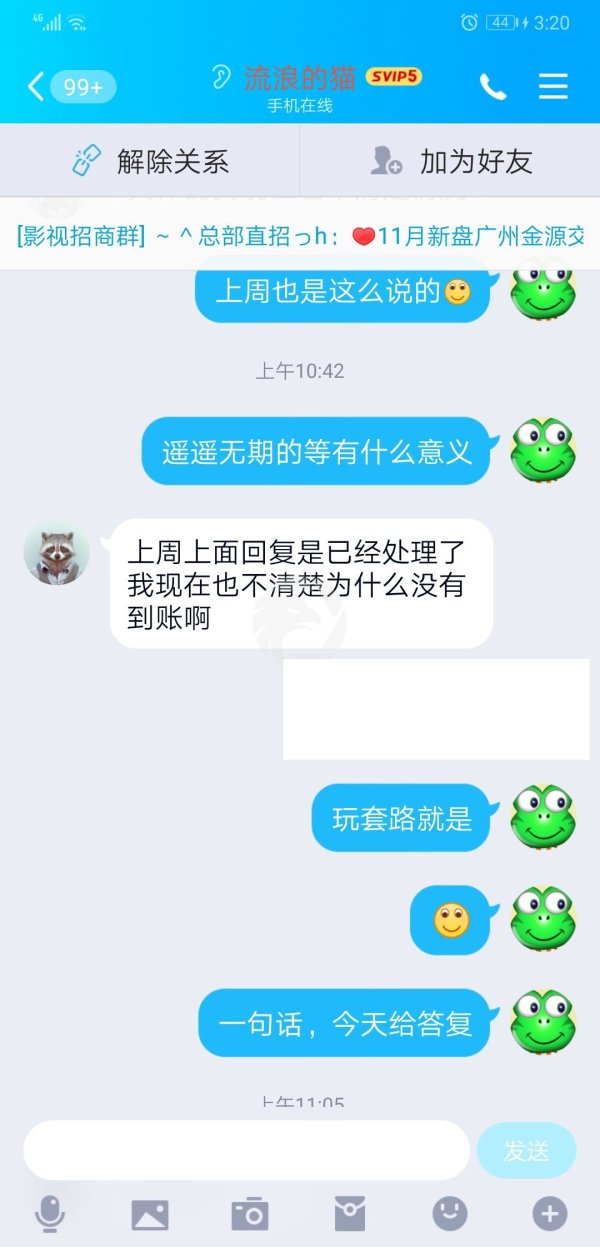The height and width of the screenshot is (1247, 600).
Task: Open the 影视招商群 message banner
Action: (x=300, y=237)
